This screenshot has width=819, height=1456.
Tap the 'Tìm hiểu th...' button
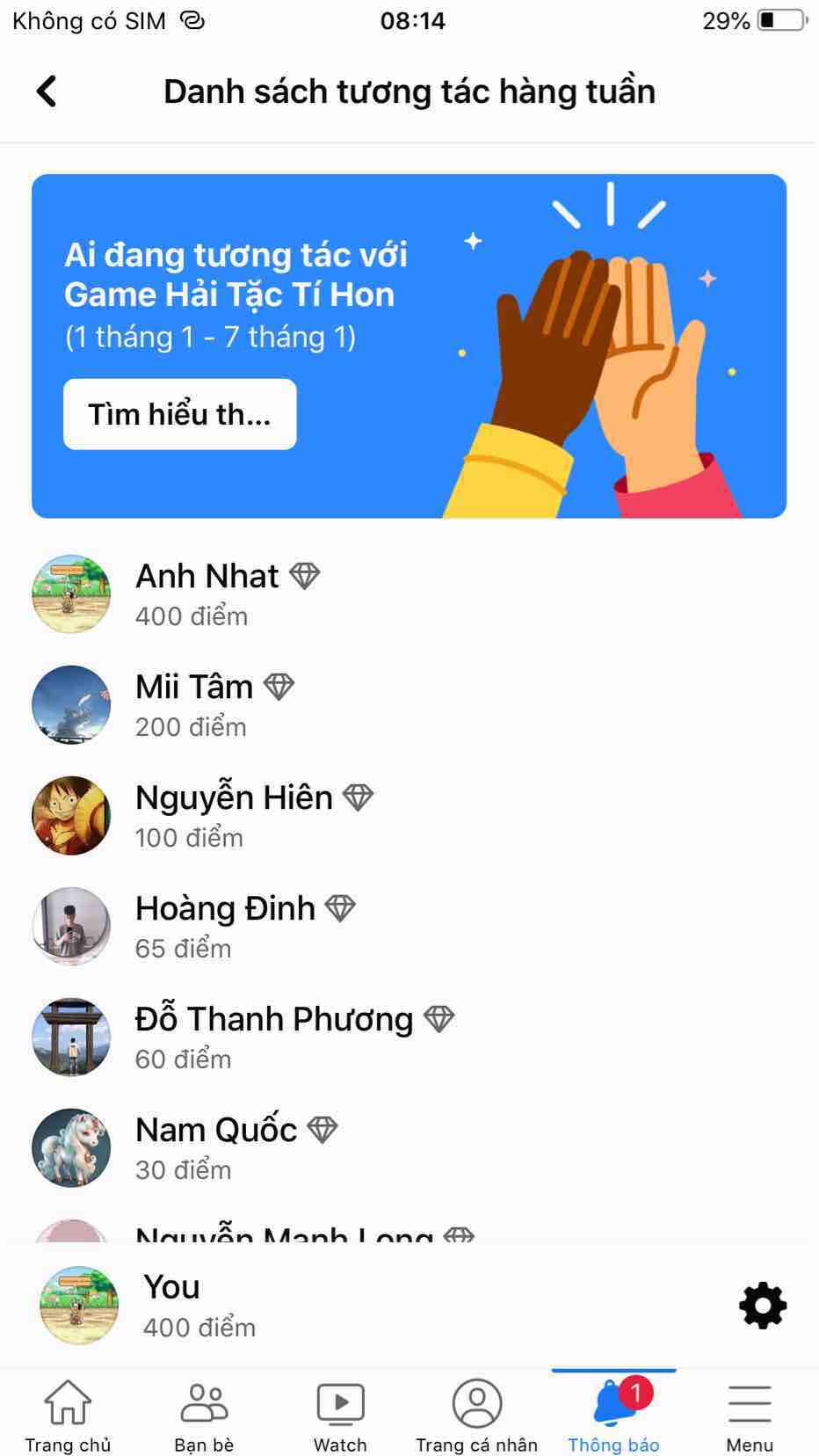180,414
